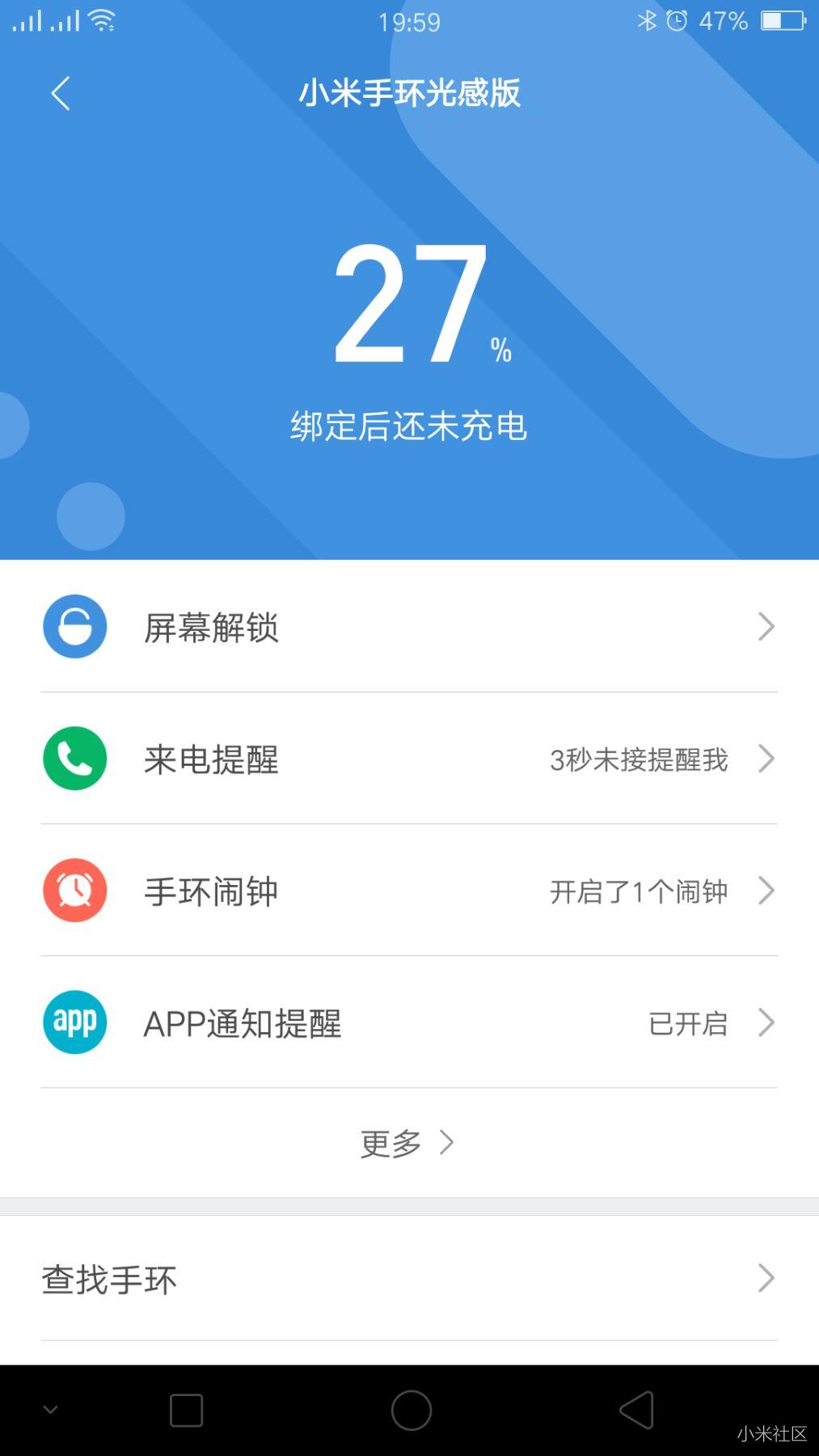The width and height of the screenshot is (819, 1456).
Task: Click the APP通知提醒 app icon
Action: click(x=74, y=1022)
